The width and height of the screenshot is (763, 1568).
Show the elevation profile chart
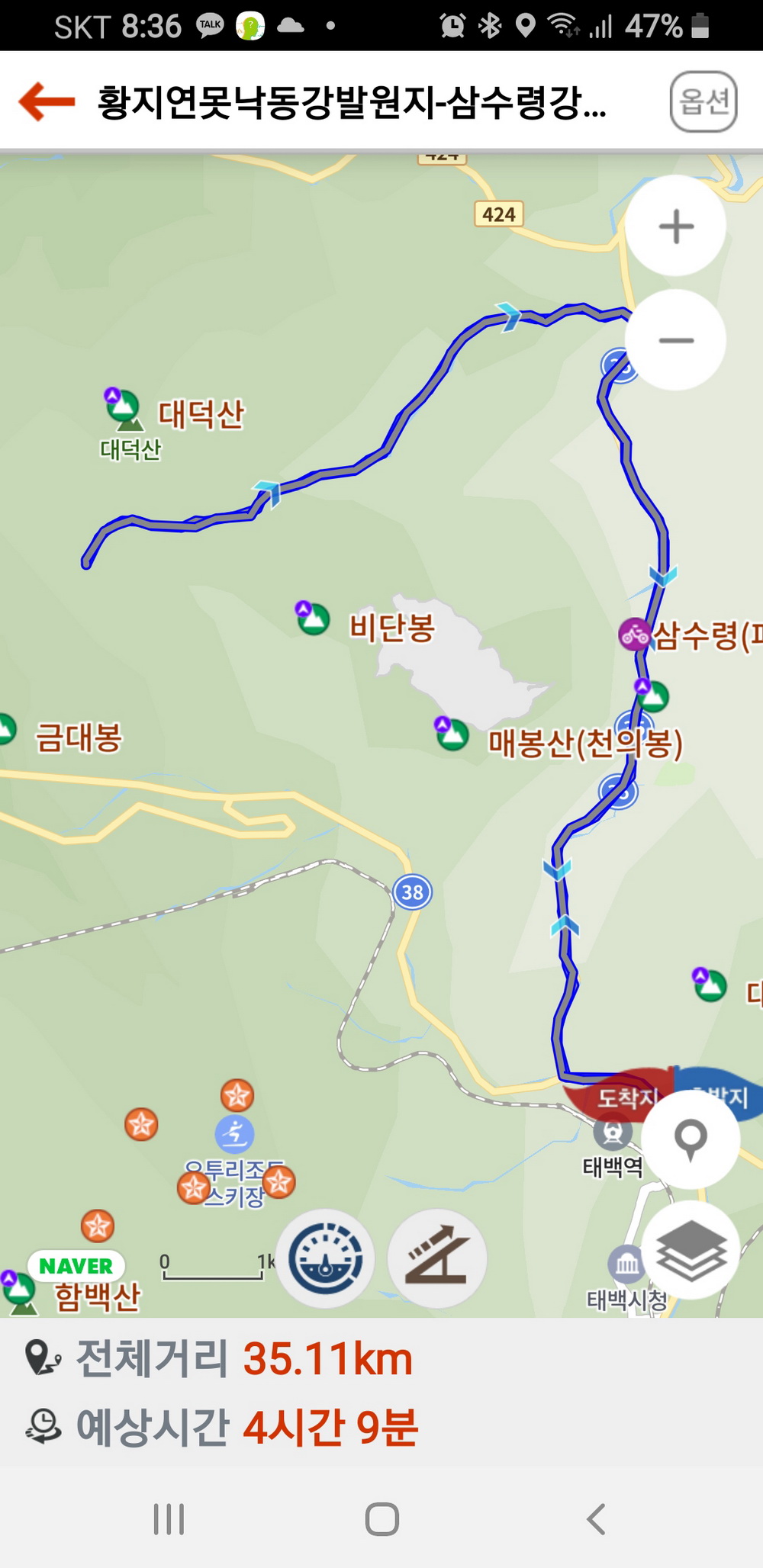pyautogui.click(x=437, y=1258)
